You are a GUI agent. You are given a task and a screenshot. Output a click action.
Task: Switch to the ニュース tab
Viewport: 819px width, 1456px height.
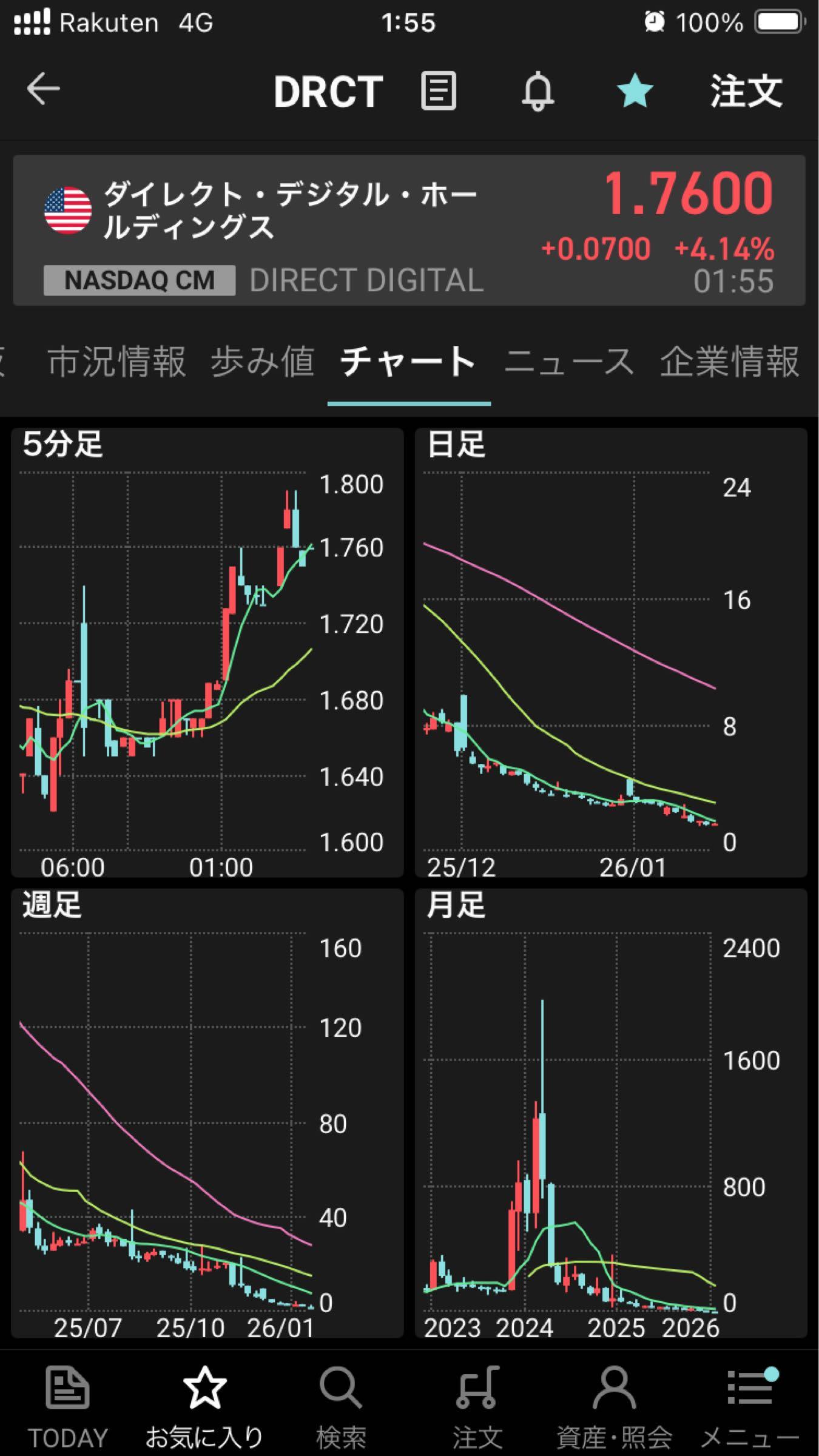[x=569, y=360]
